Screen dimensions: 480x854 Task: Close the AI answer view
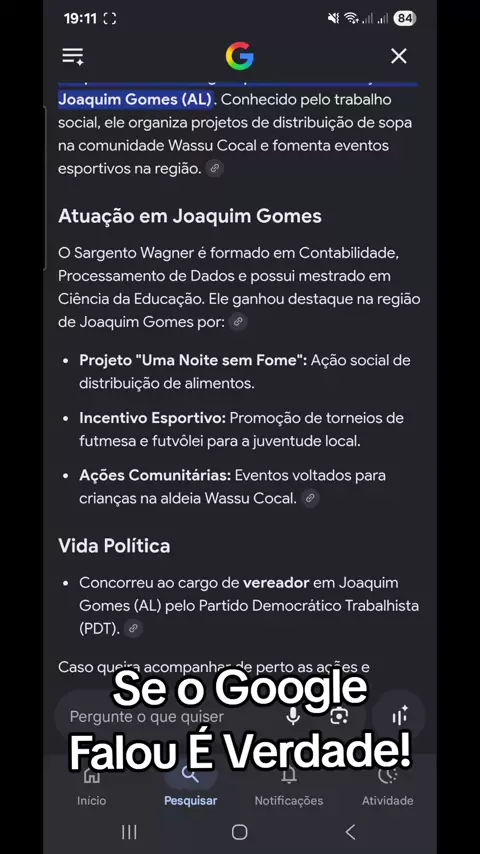coord(399,56)
